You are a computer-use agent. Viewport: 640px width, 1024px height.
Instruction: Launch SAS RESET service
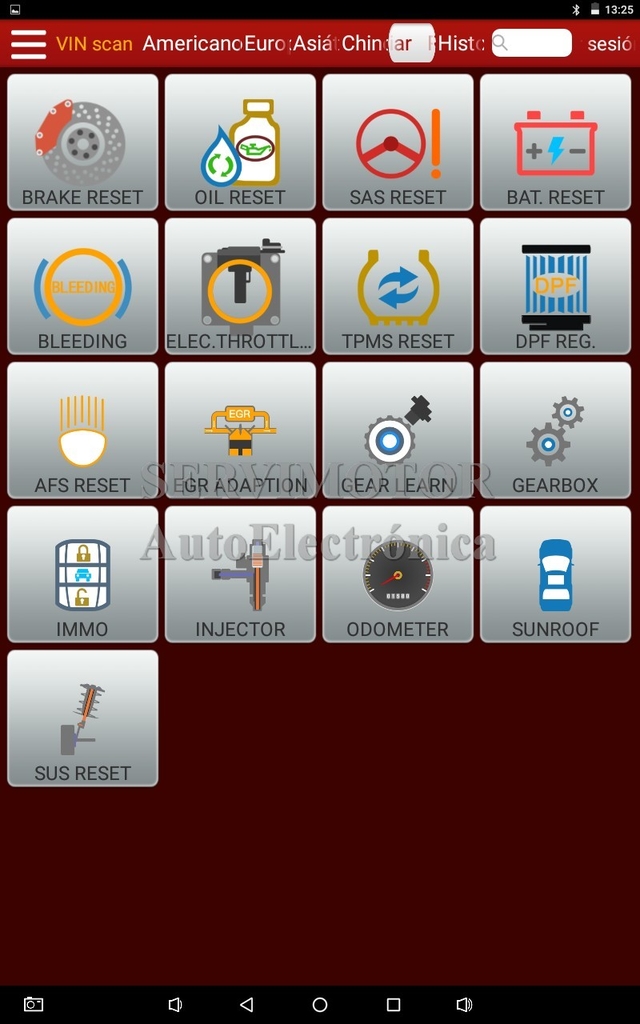click(x=398, y=142)
